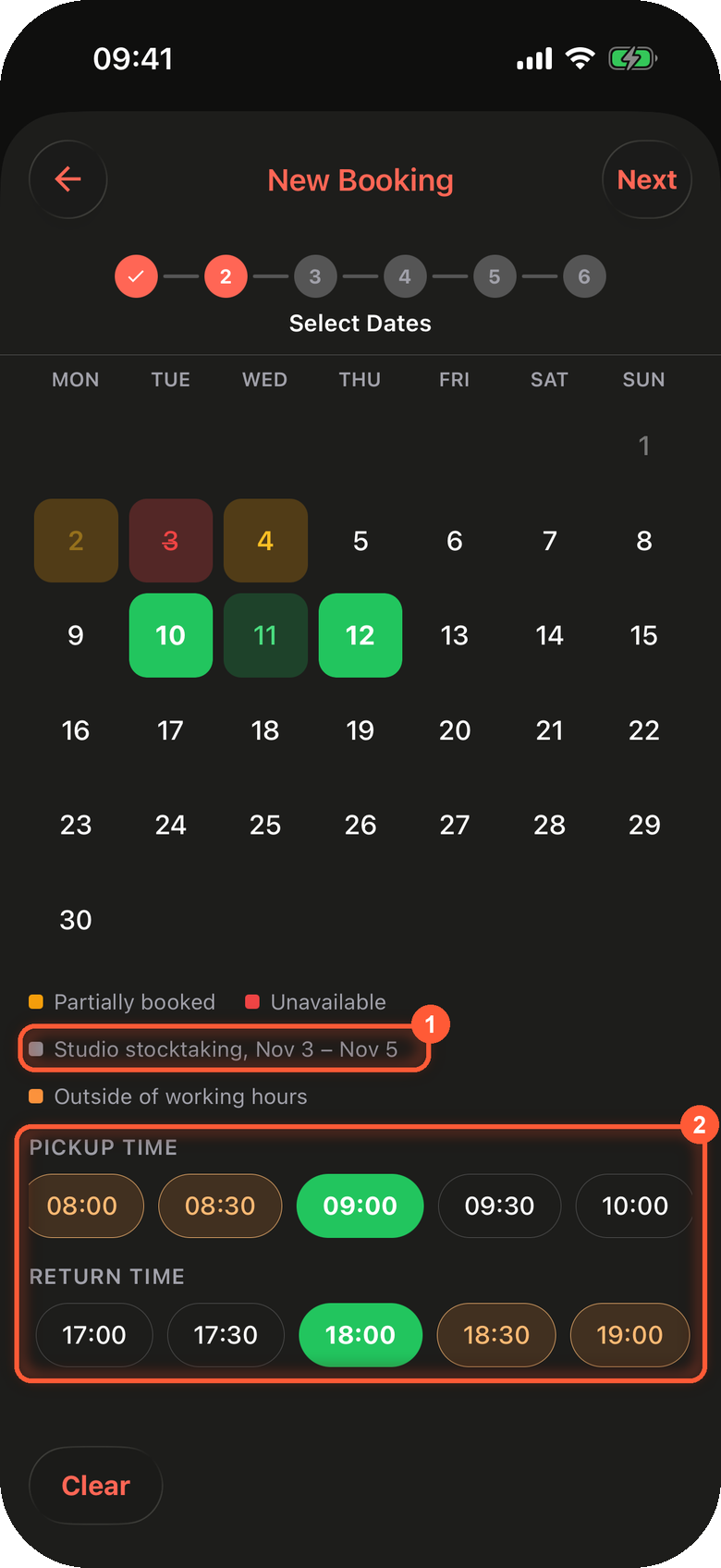Choose the 08:30 pickup time chip
Image resolution: width=721 pixels, height=1568 pixels.
[220, 1206]
